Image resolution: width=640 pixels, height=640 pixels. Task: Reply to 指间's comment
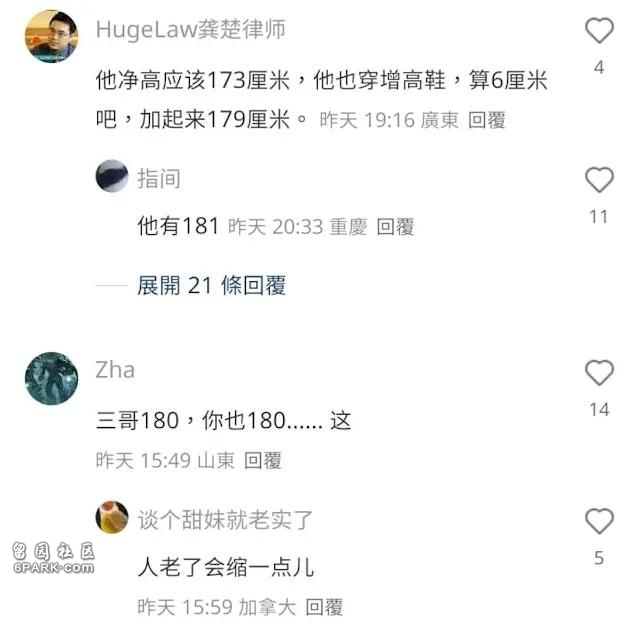click(x=395, y=227)
